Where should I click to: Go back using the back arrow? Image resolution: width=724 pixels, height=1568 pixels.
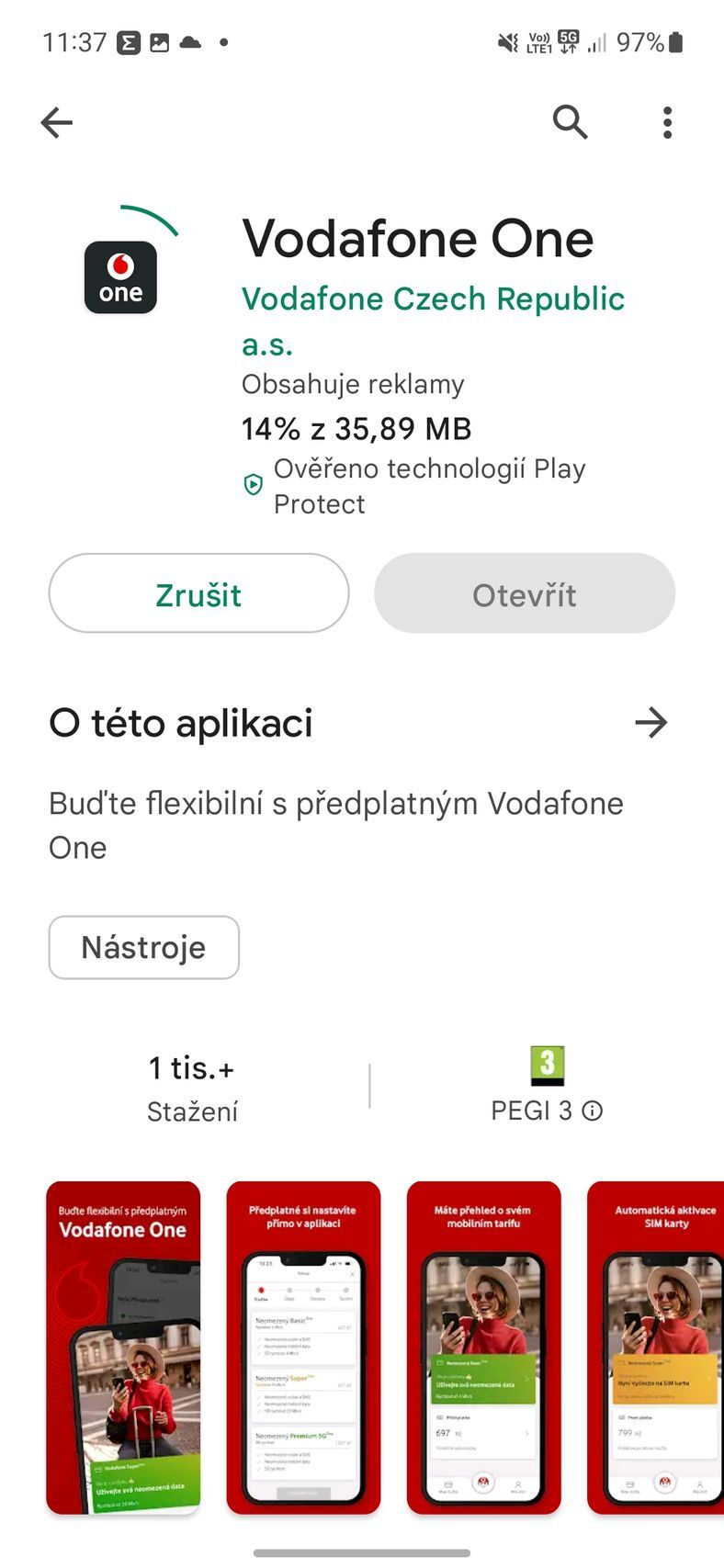point(57,122)
